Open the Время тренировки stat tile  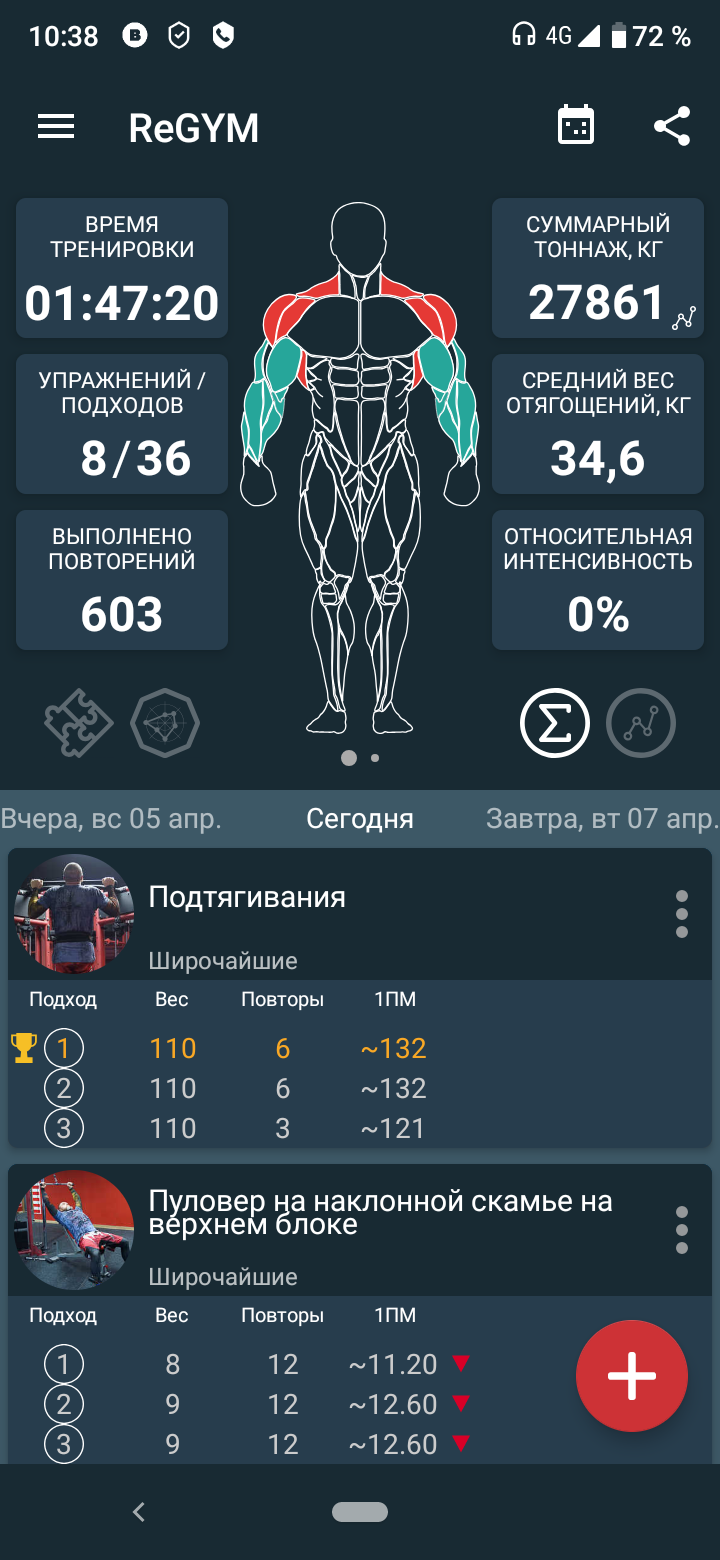click(x=122, y=268)
